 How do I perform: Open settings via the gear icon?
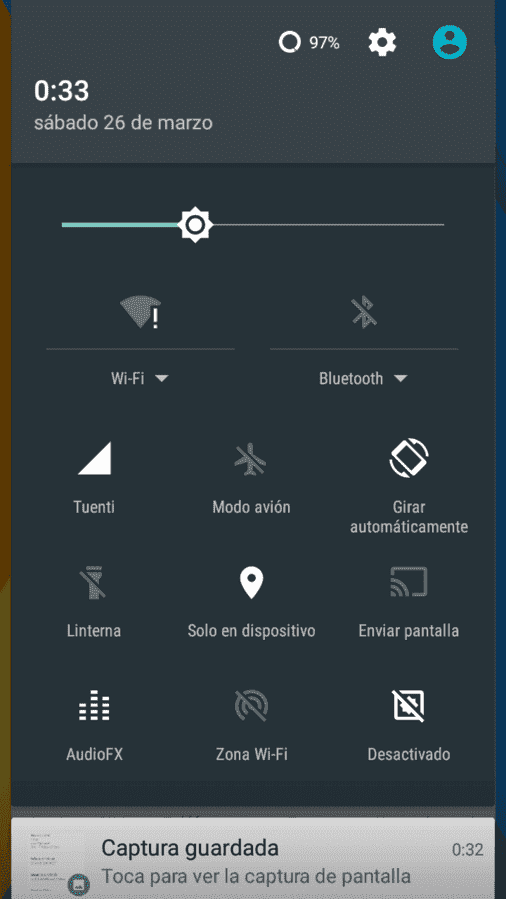[x=382, y=42]
